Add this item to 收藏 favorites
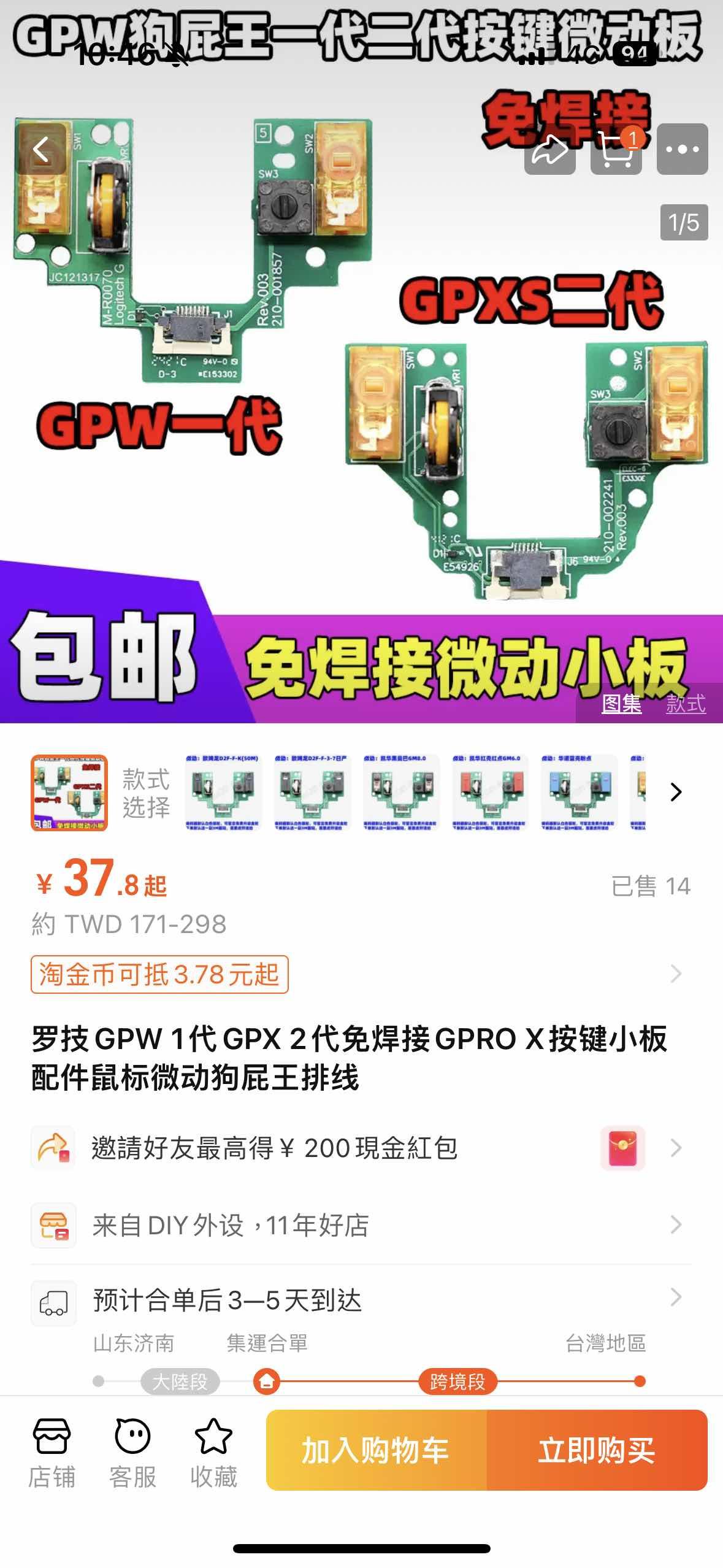Image resolution: width=723 pixels, height=1568 pixels. [213, 1452]
